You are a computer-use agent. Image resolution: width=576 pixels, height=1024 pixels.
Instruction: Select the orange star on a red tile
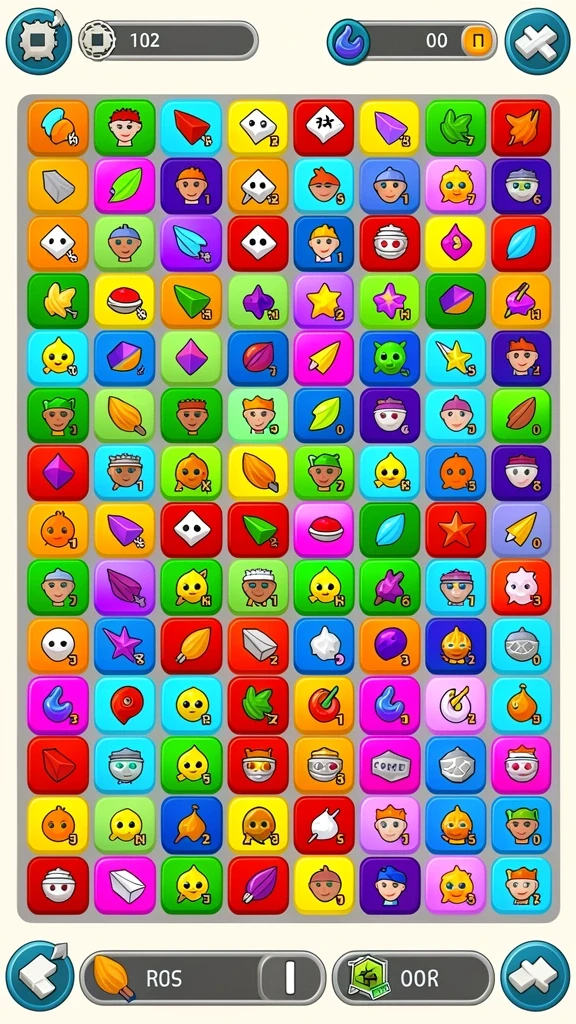point(456,530)
